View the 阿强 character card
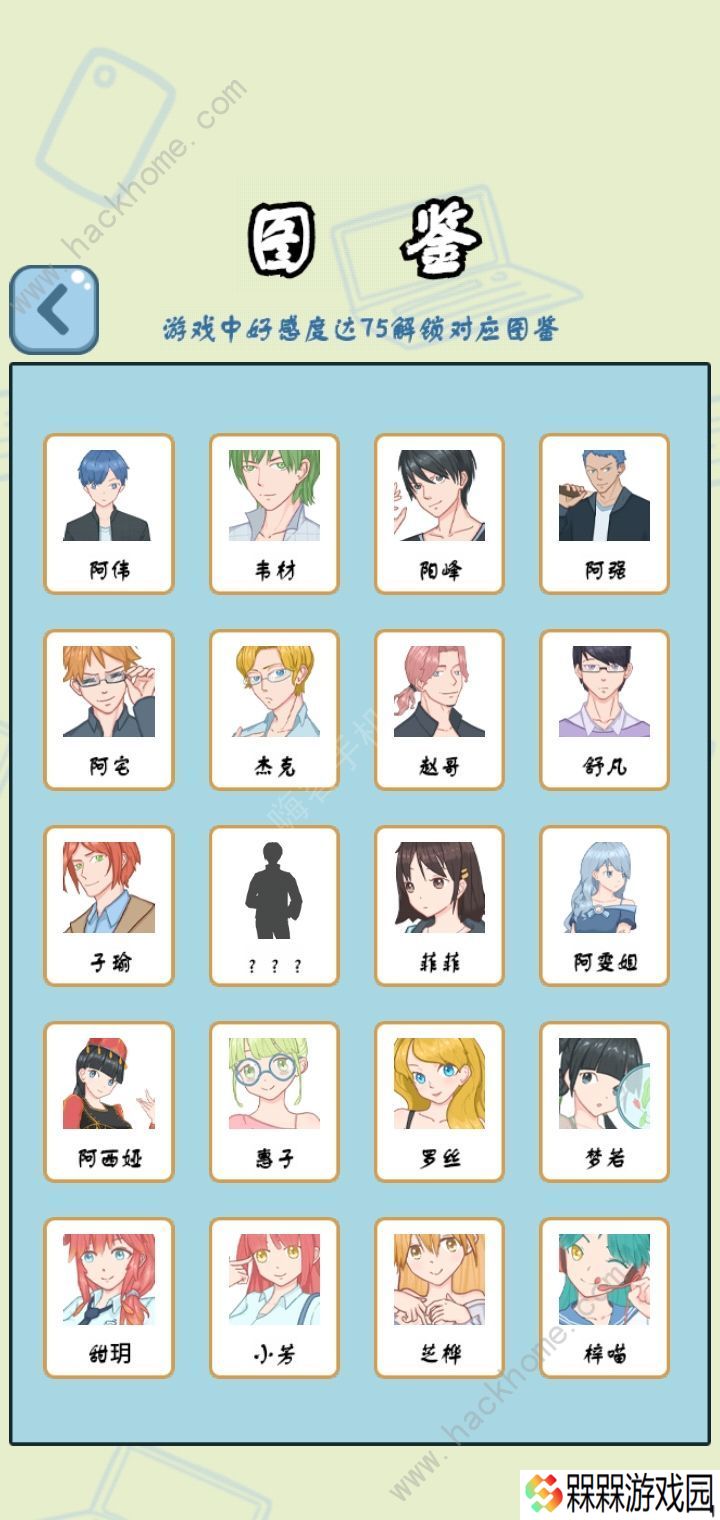The width and height of the screenshot is (720, 1520). [604, 514]
